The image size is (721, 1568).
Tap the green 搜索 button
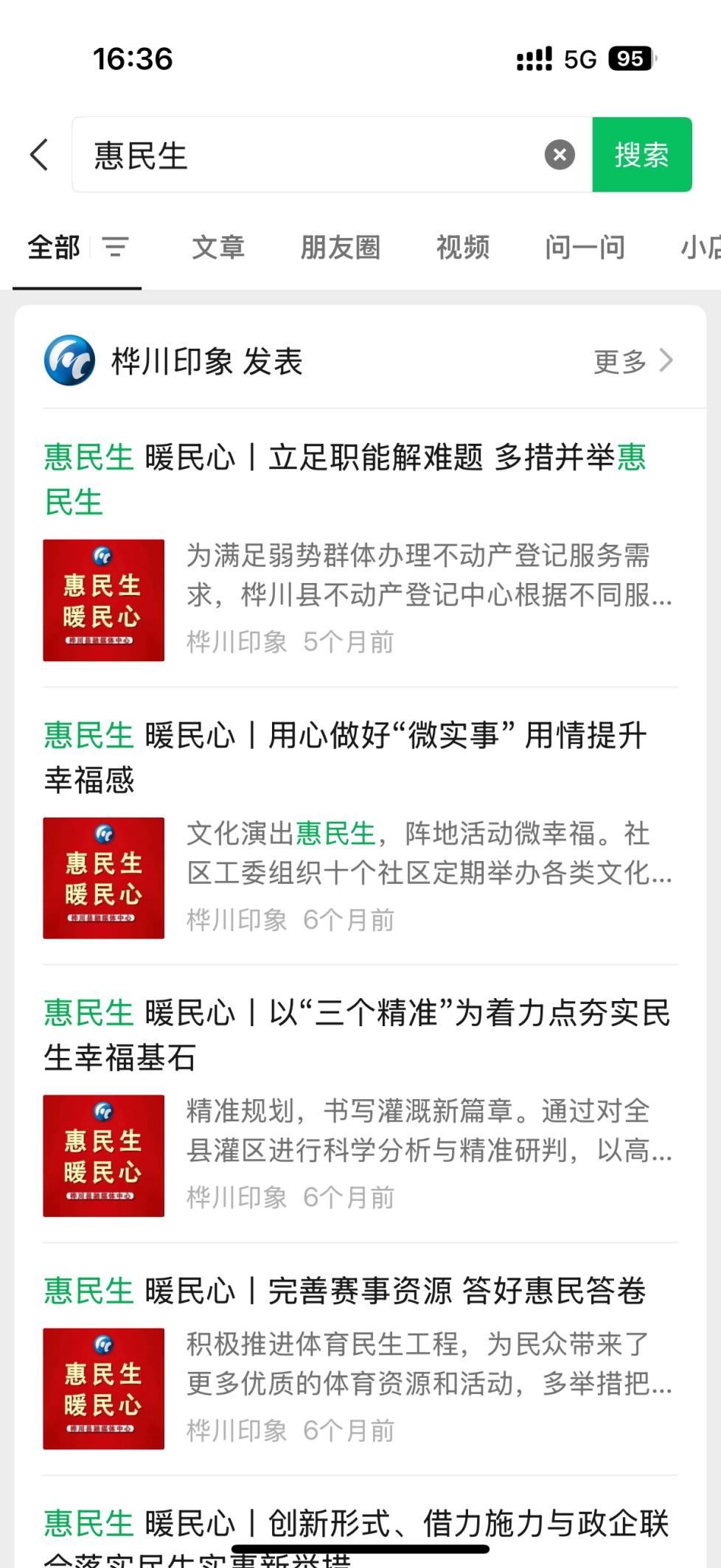tap(641, 155)
